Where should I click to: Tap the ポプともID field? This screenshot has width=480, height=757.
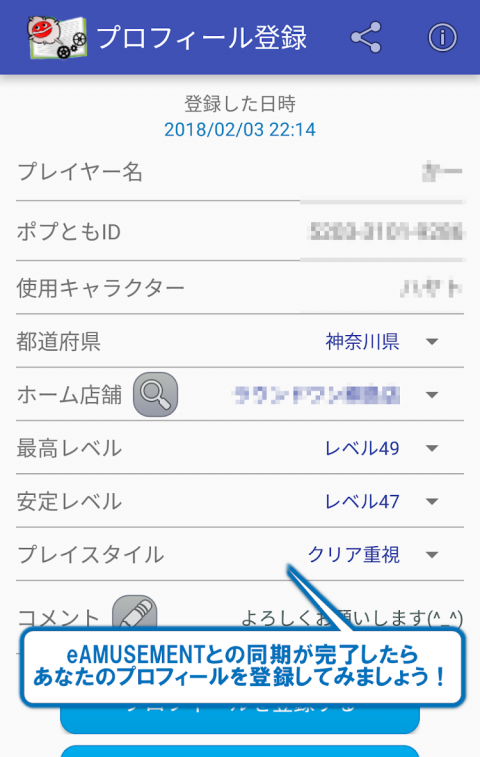(x=382, y=232)
